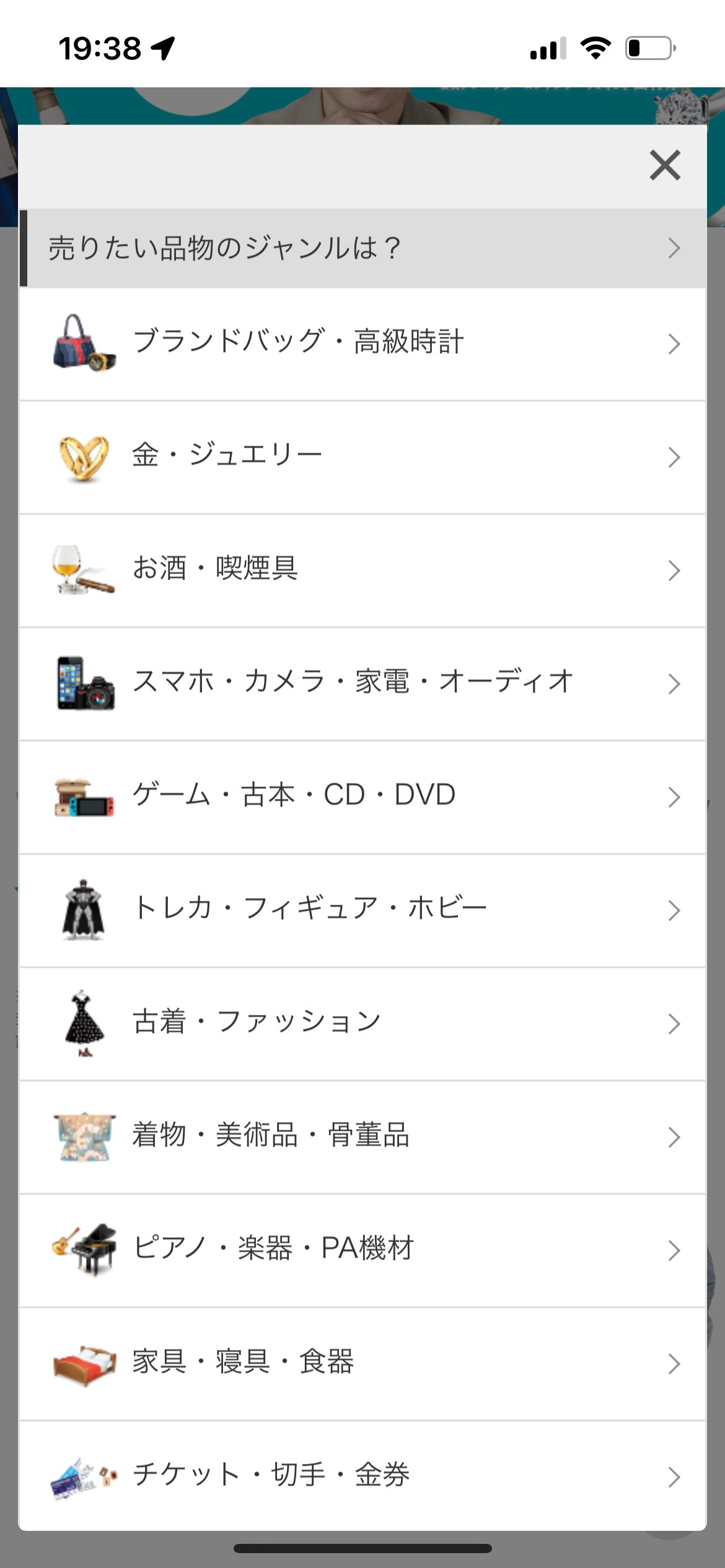Viewport: 725px width, 1568px height.
Task: Select the 古着・ファッション row
Action: click(x=362, y=1023)
